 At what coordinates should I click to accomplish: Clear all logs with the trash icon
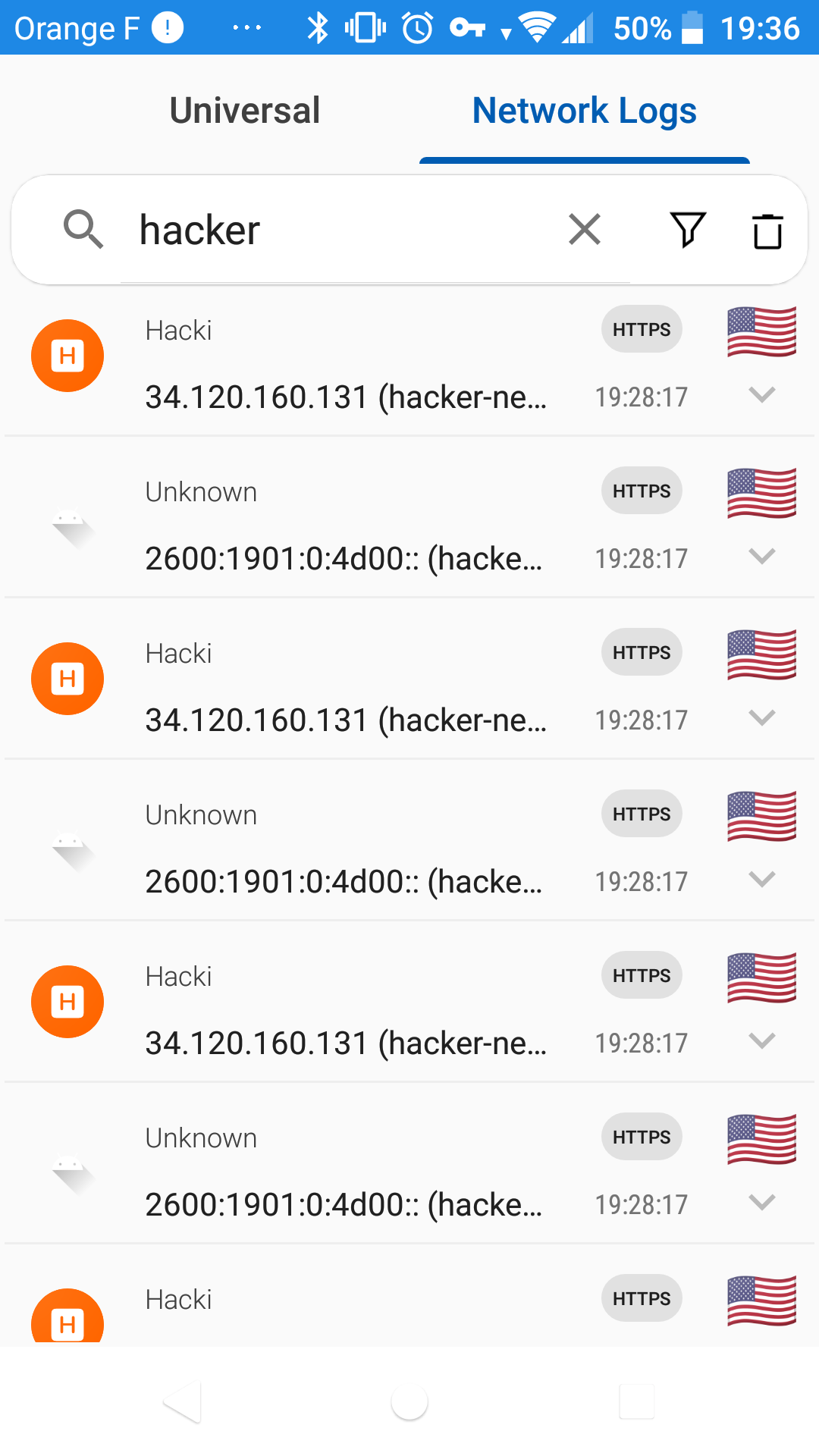click(x=767, y=230)
